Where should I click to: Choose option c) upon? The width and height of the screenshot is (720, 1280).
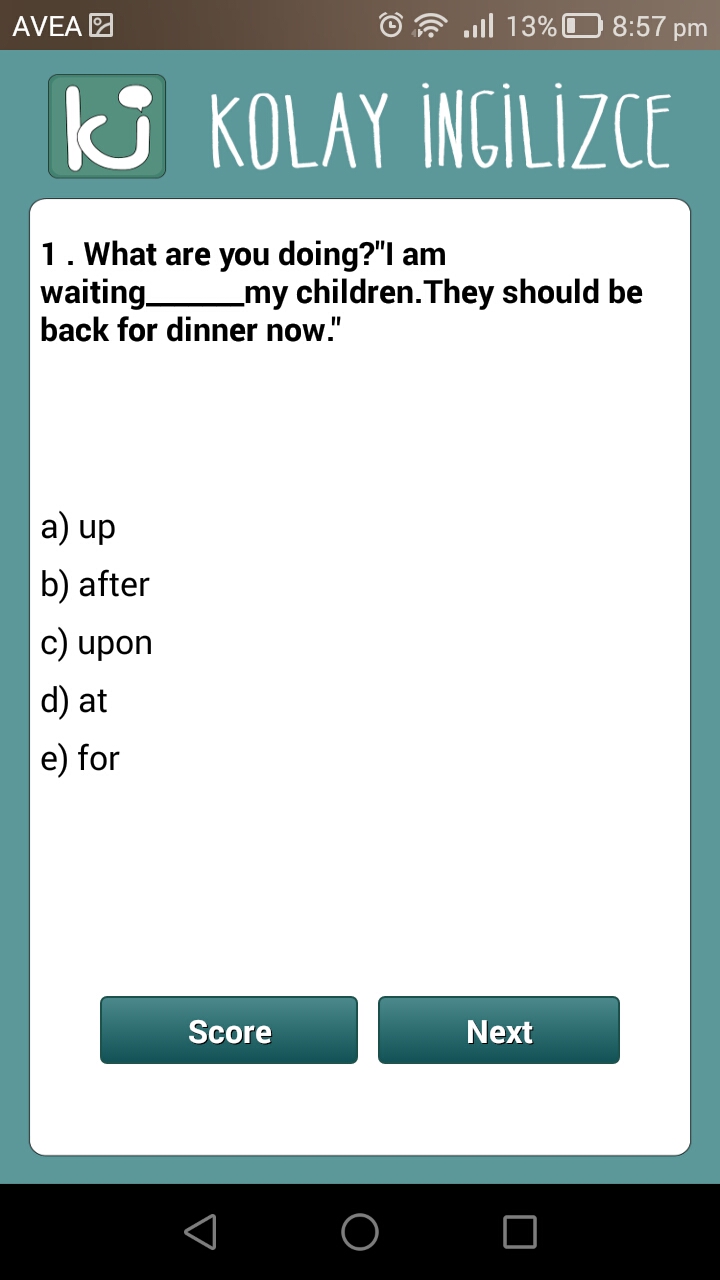tap(96, 642)
